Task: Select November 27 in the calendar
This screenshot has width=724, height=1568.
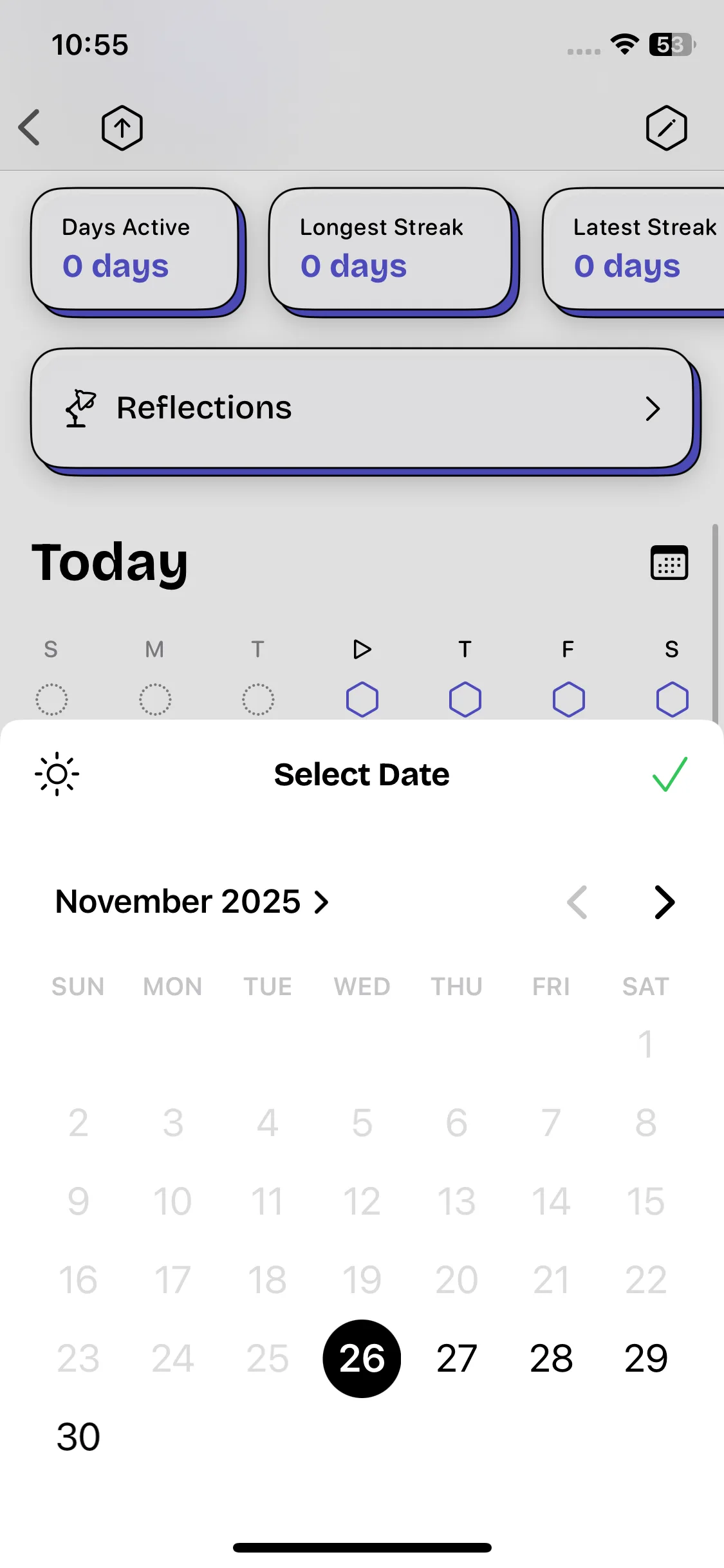Action: click(x=456, y=1358)
